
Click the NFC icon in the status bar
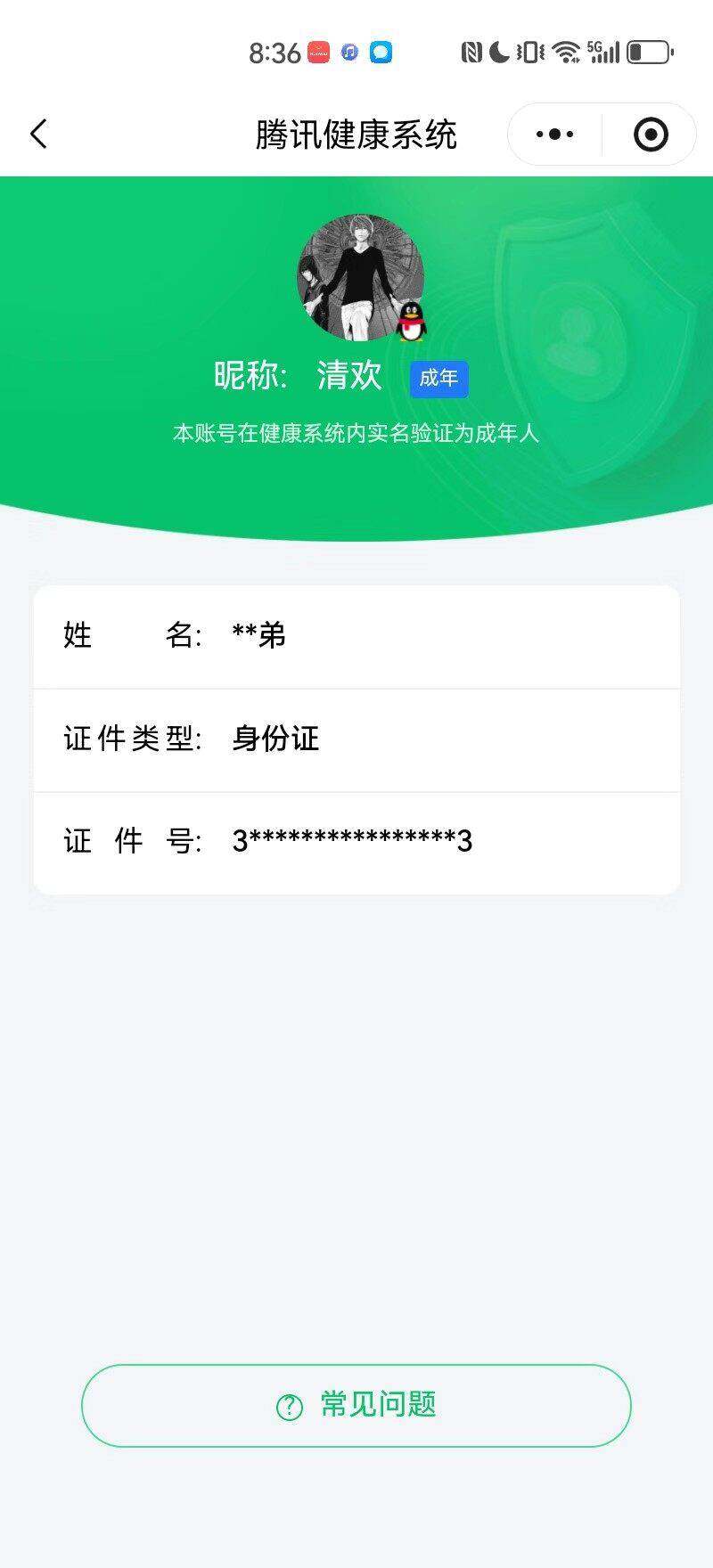click(470, 52)
